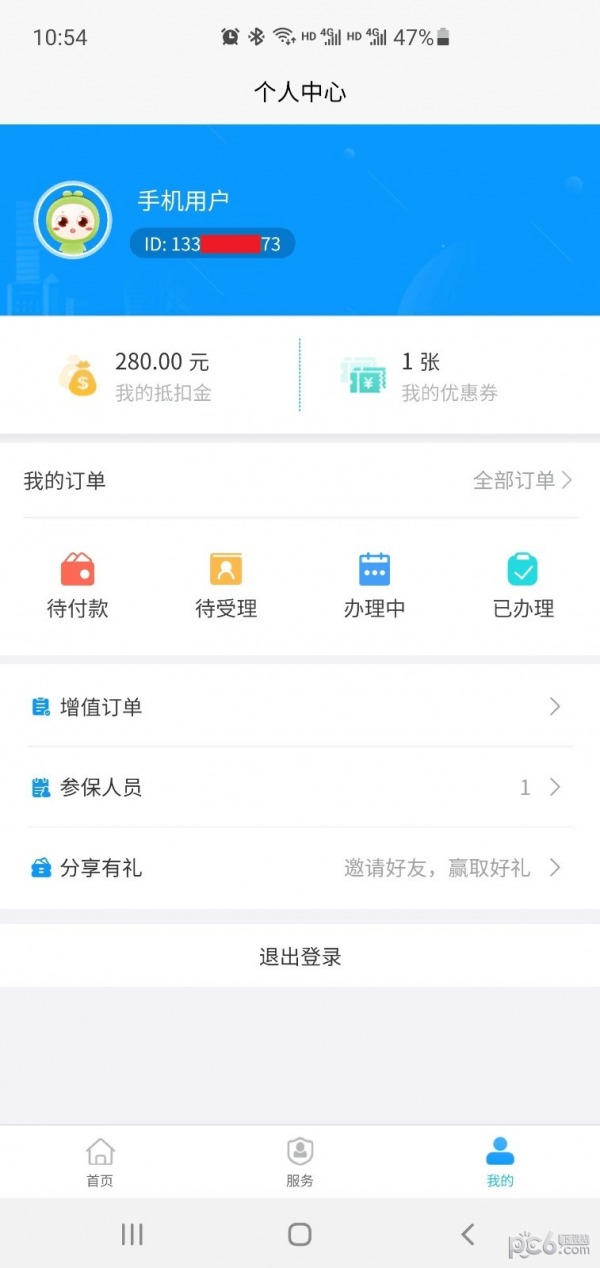View 全部订单

coord(522,481)
